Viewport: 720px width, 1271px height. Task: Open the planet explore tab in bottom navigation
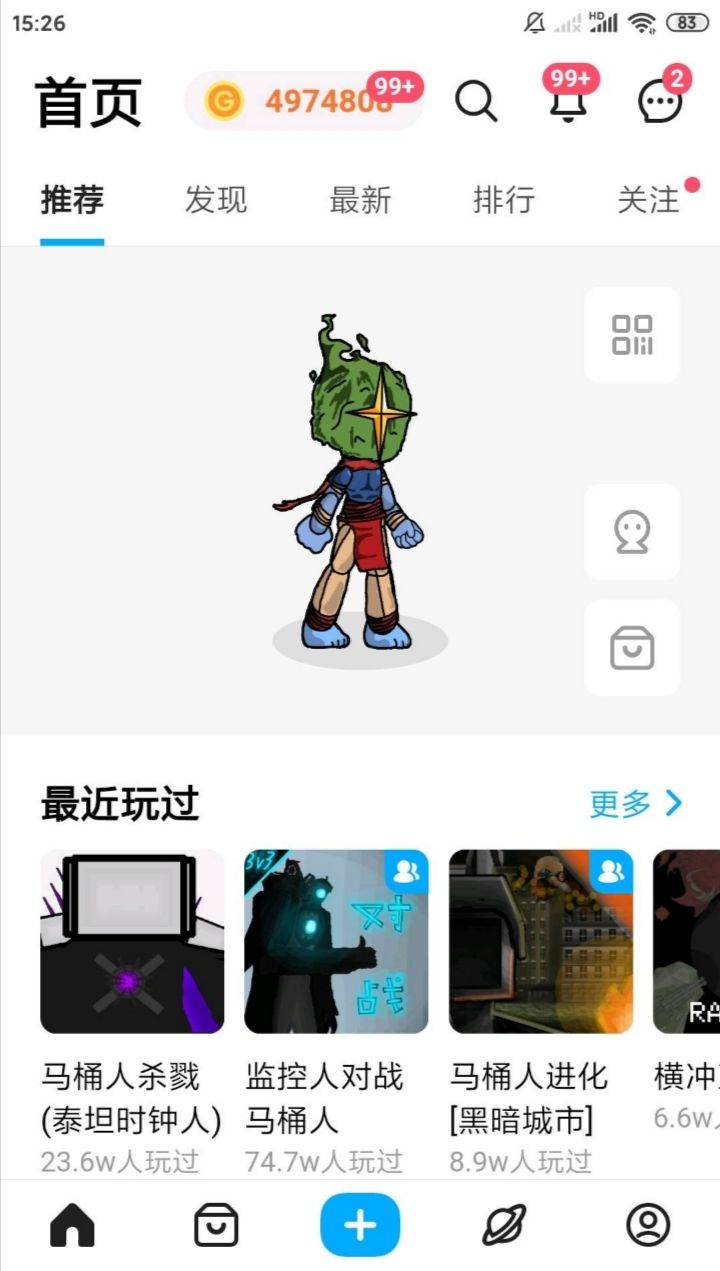click(504, 1225)
